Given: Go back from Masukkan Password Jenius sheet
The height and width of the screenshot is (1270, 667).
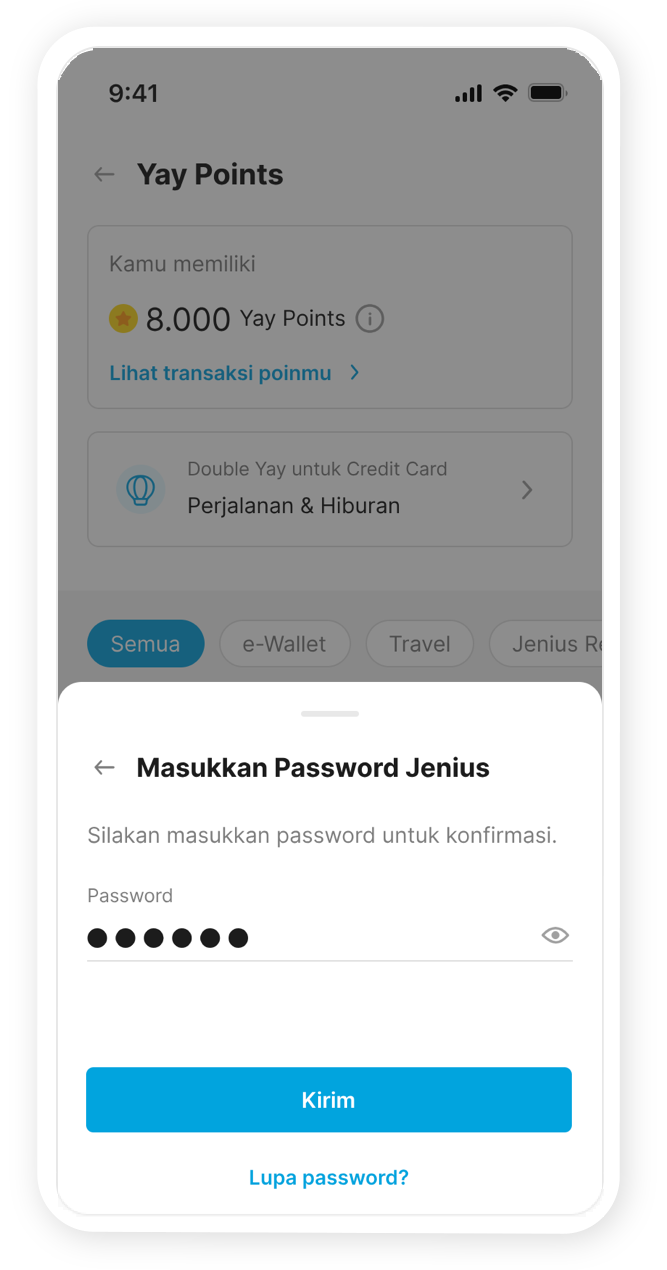Looking at the screenshot, I should (104, 768).
